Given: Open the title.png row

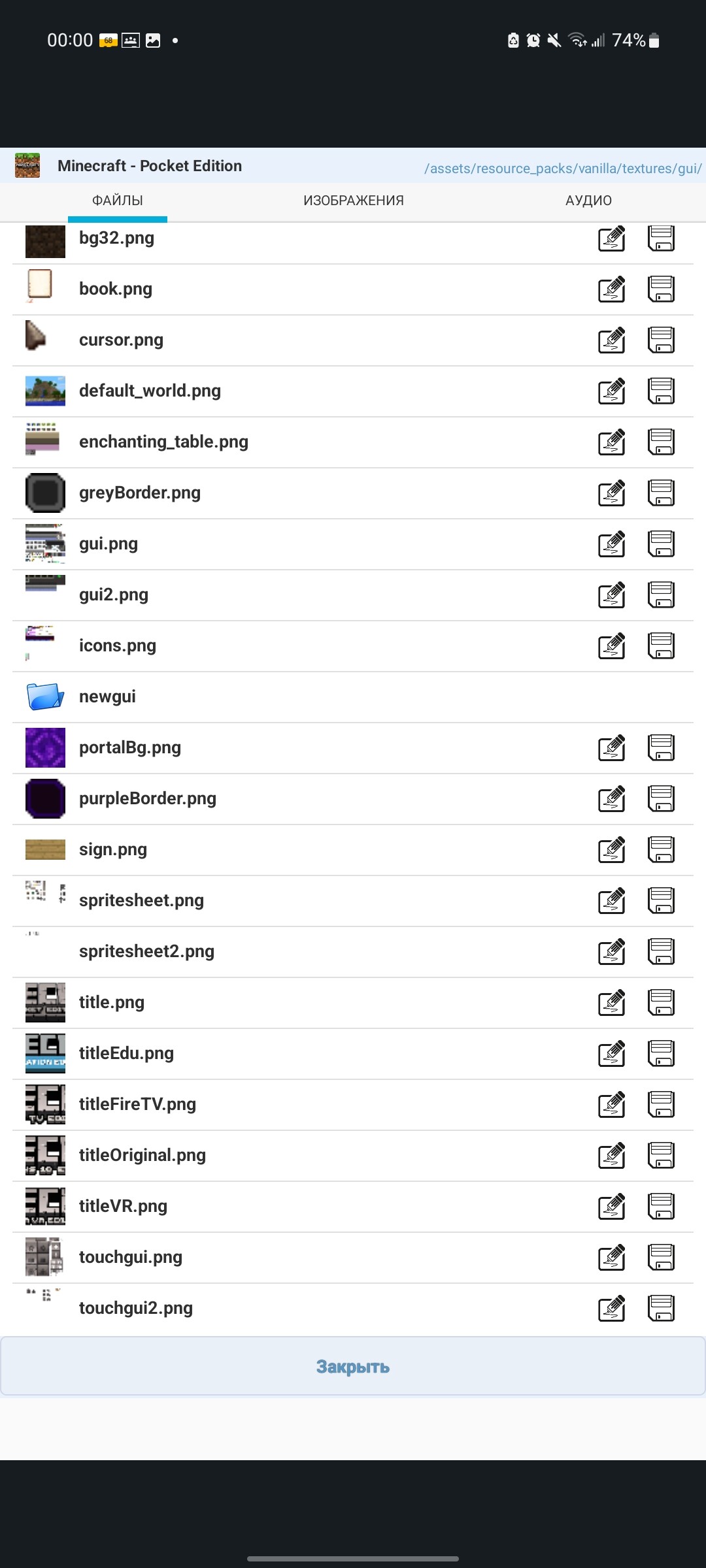Looking at the screenshot, I should click(353, 1002).
